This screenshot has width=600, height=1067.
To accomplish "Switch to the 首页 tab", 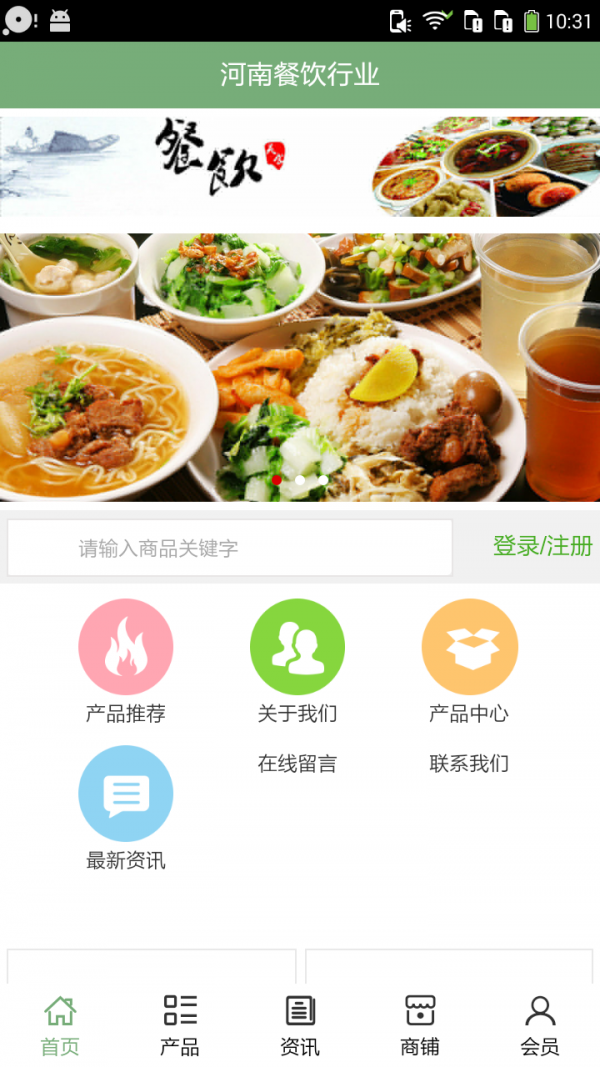I will [x=60, y=1025].
